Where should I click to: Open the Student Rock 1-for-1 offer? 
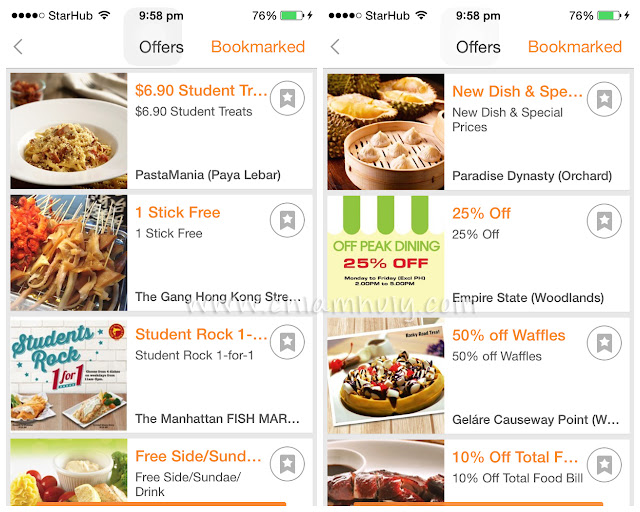click(161, 375)
